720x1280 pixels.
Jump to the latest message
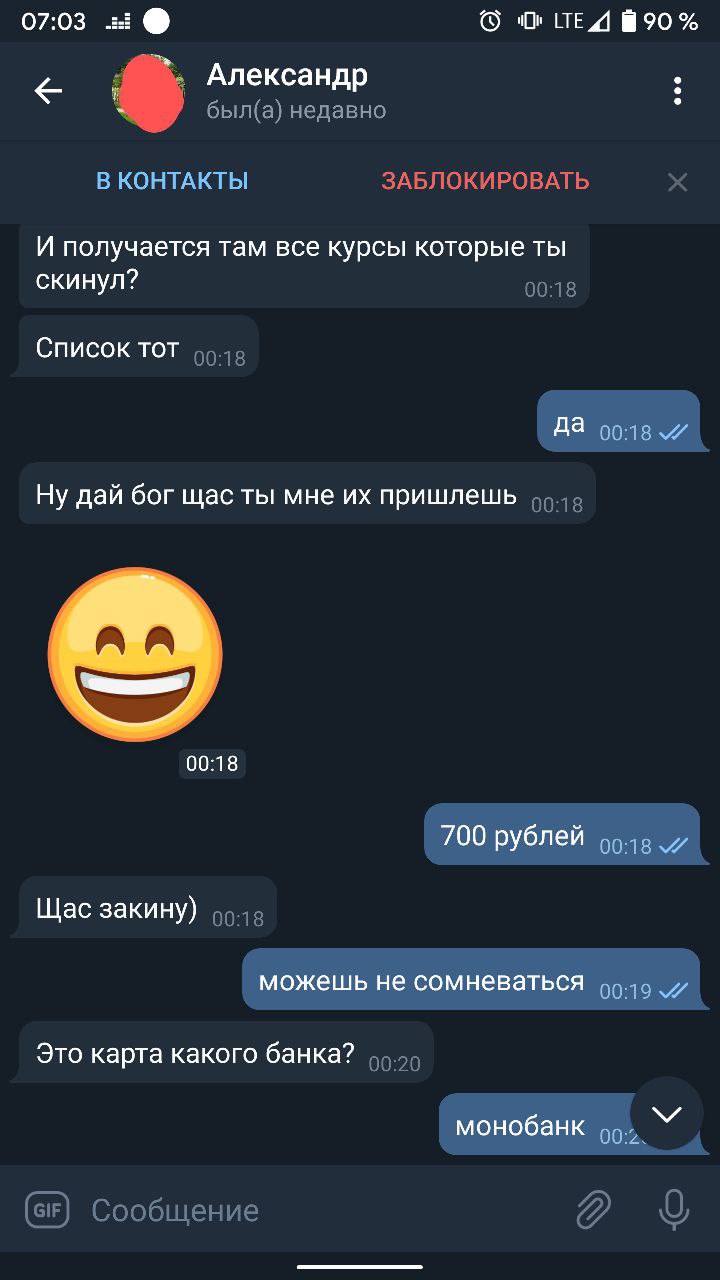pos(666,1113)
